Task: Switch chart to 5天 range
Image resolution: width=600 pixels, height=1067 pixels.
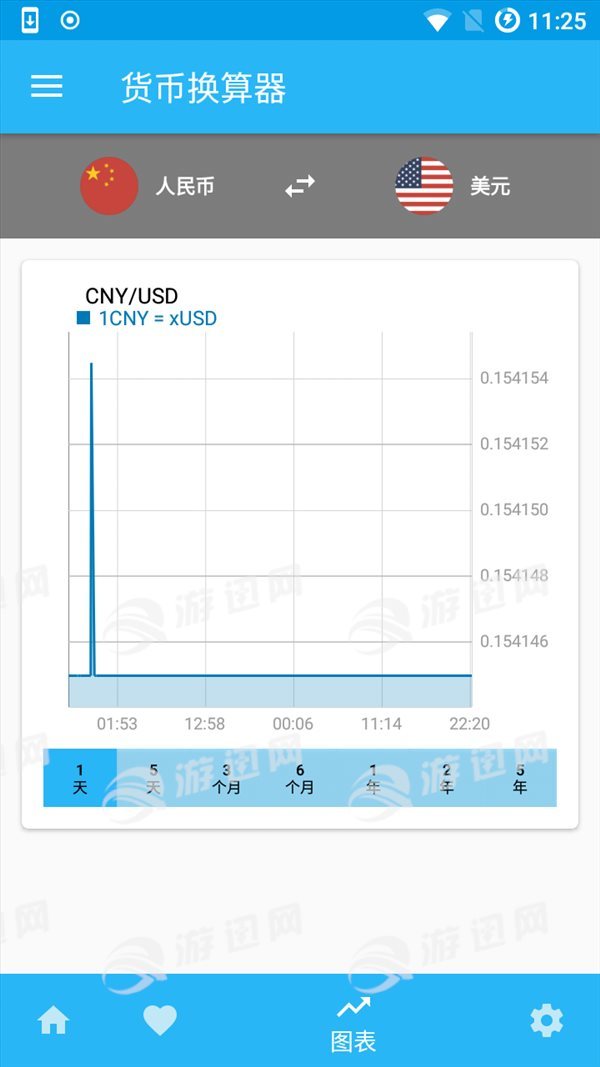Action: pos(153,778)
